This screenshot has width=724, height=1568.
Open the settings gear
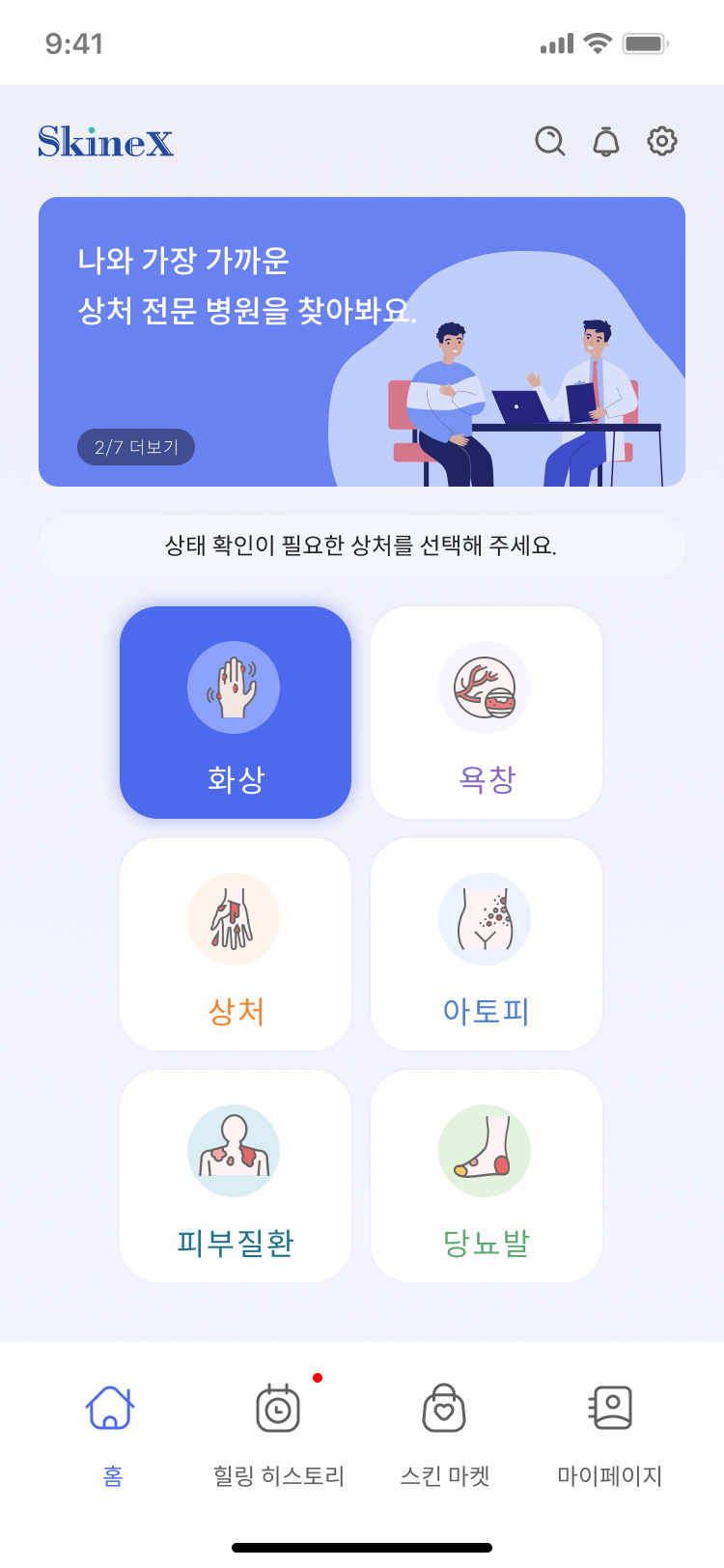[662, 141]
